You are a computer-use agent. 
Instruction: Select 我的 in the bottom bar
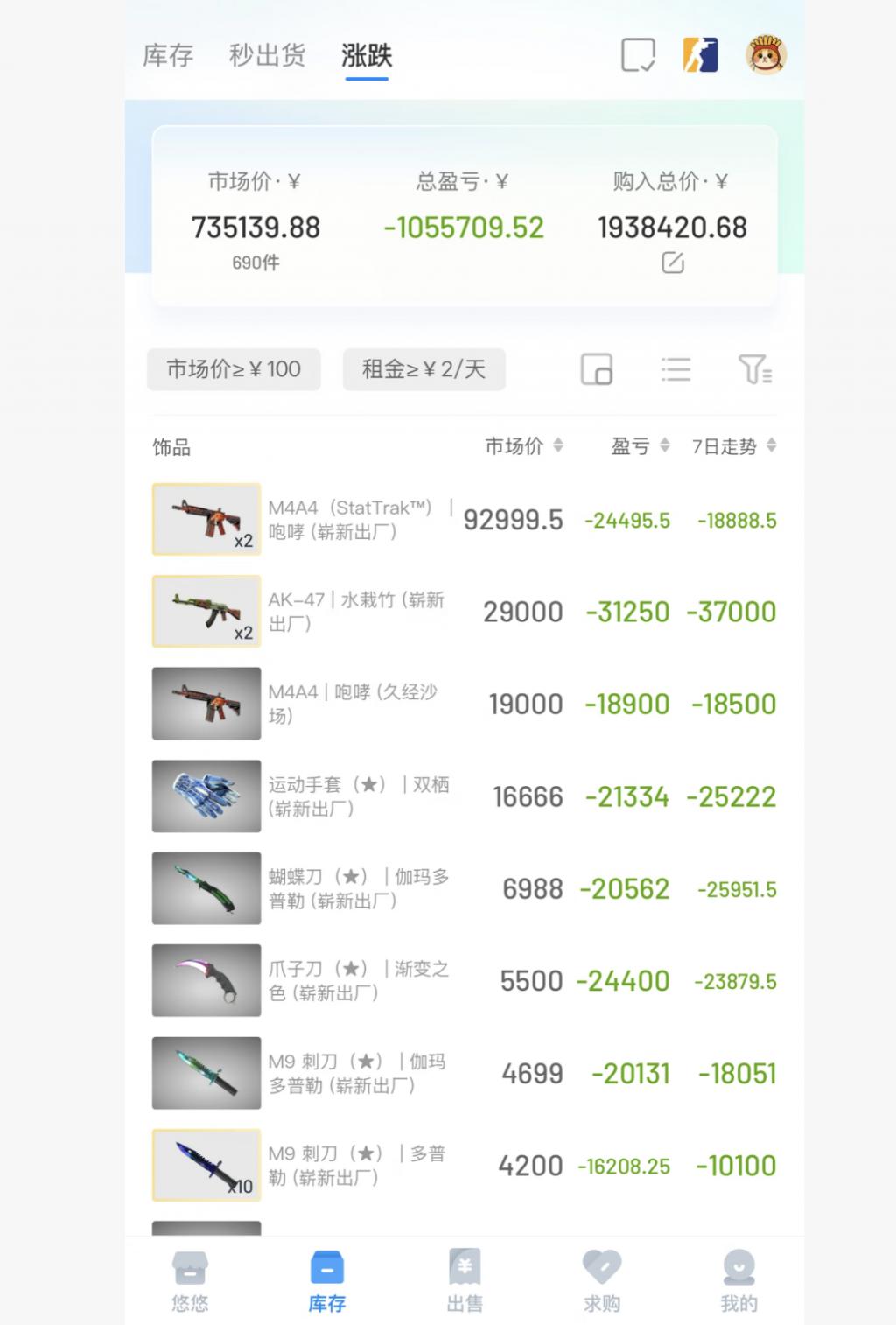click(739, 1279)
